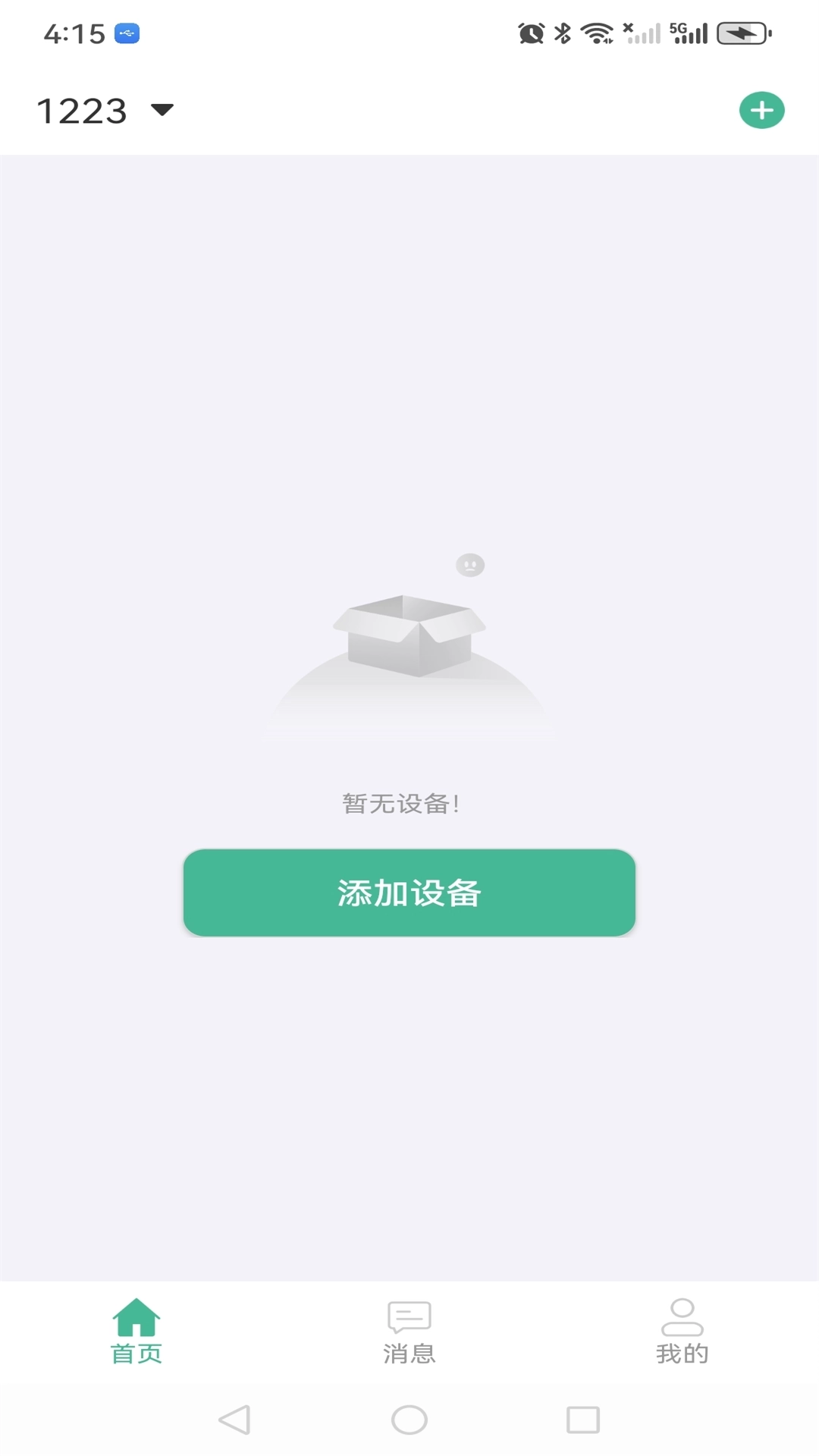The height and width of the screenshot is (1456, 819).
Task: Tap the green plus icon to add
Action: click(x=761, y=110)
